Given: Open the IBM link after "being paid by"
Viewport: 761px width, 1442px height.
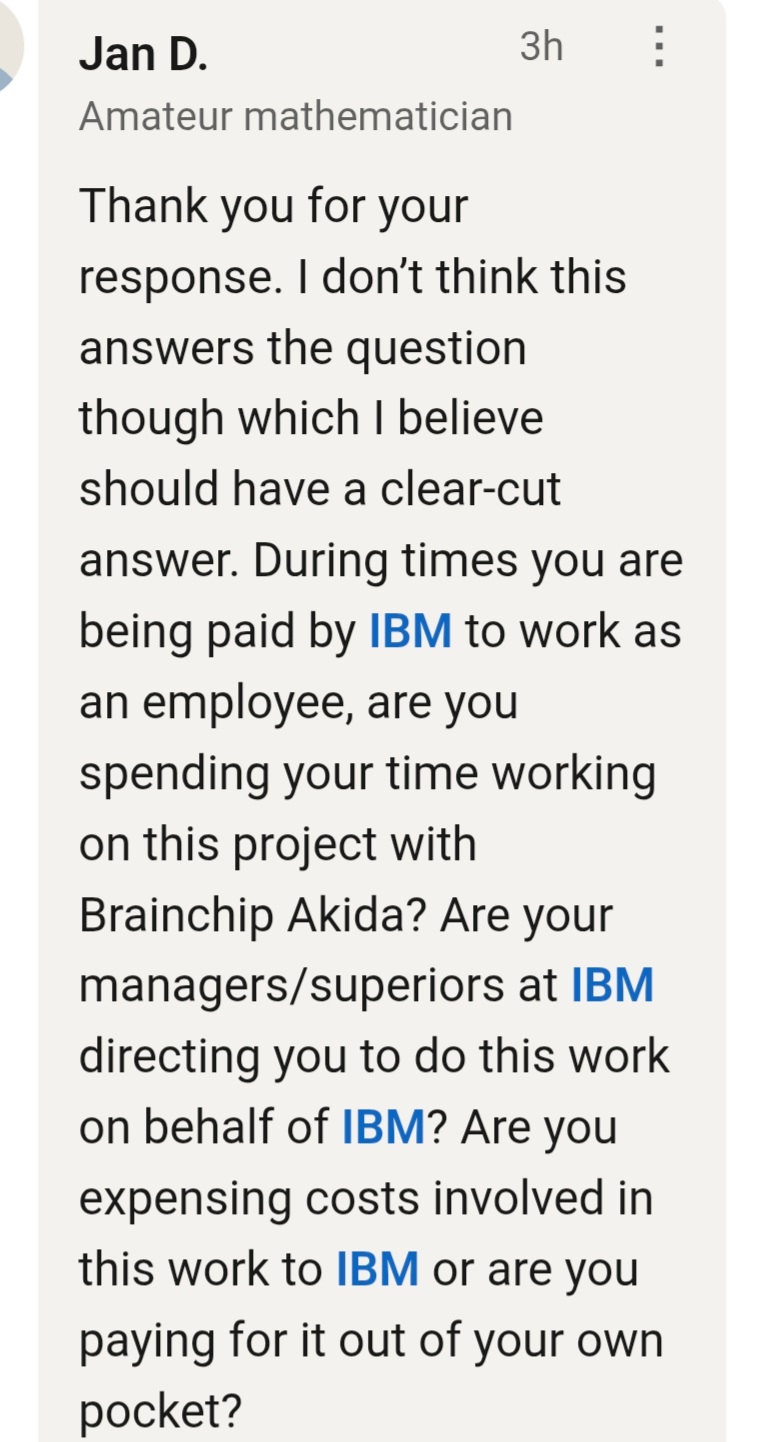Looking at the screenshot, I should (410, 632).
